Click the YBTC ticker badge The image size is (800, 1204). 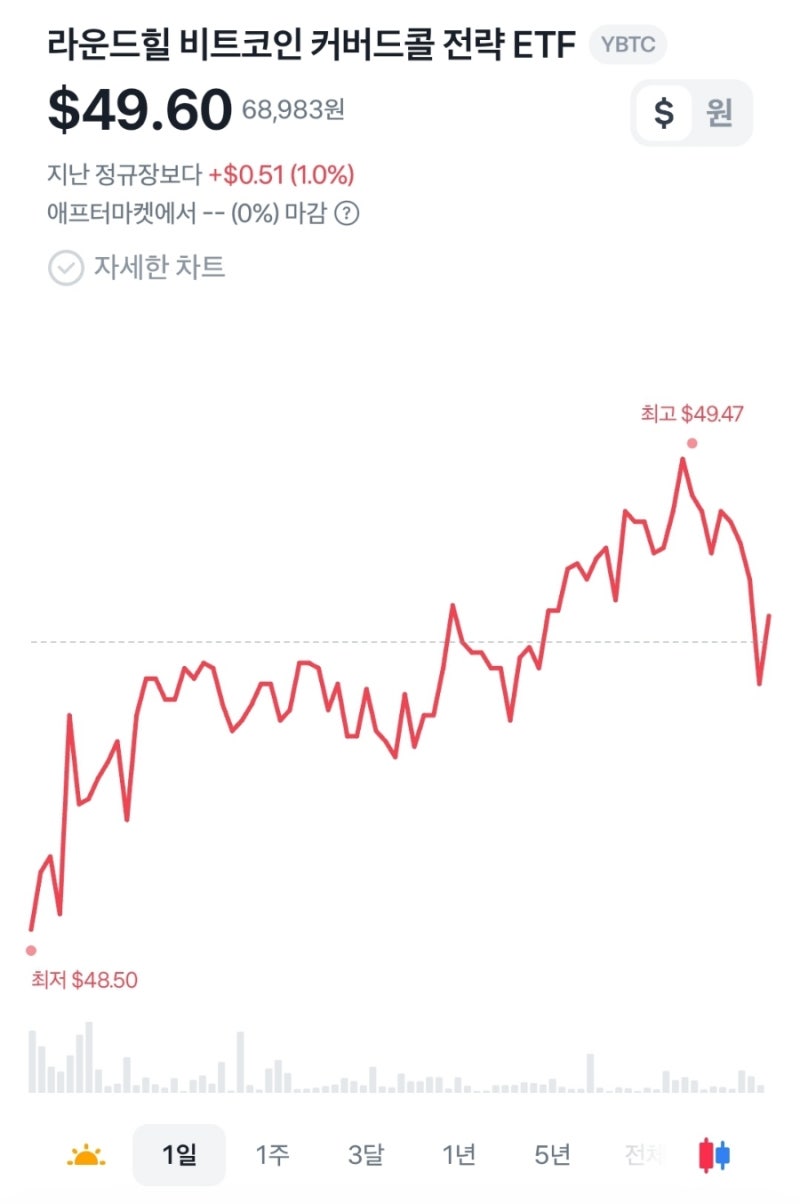point(627,44)
